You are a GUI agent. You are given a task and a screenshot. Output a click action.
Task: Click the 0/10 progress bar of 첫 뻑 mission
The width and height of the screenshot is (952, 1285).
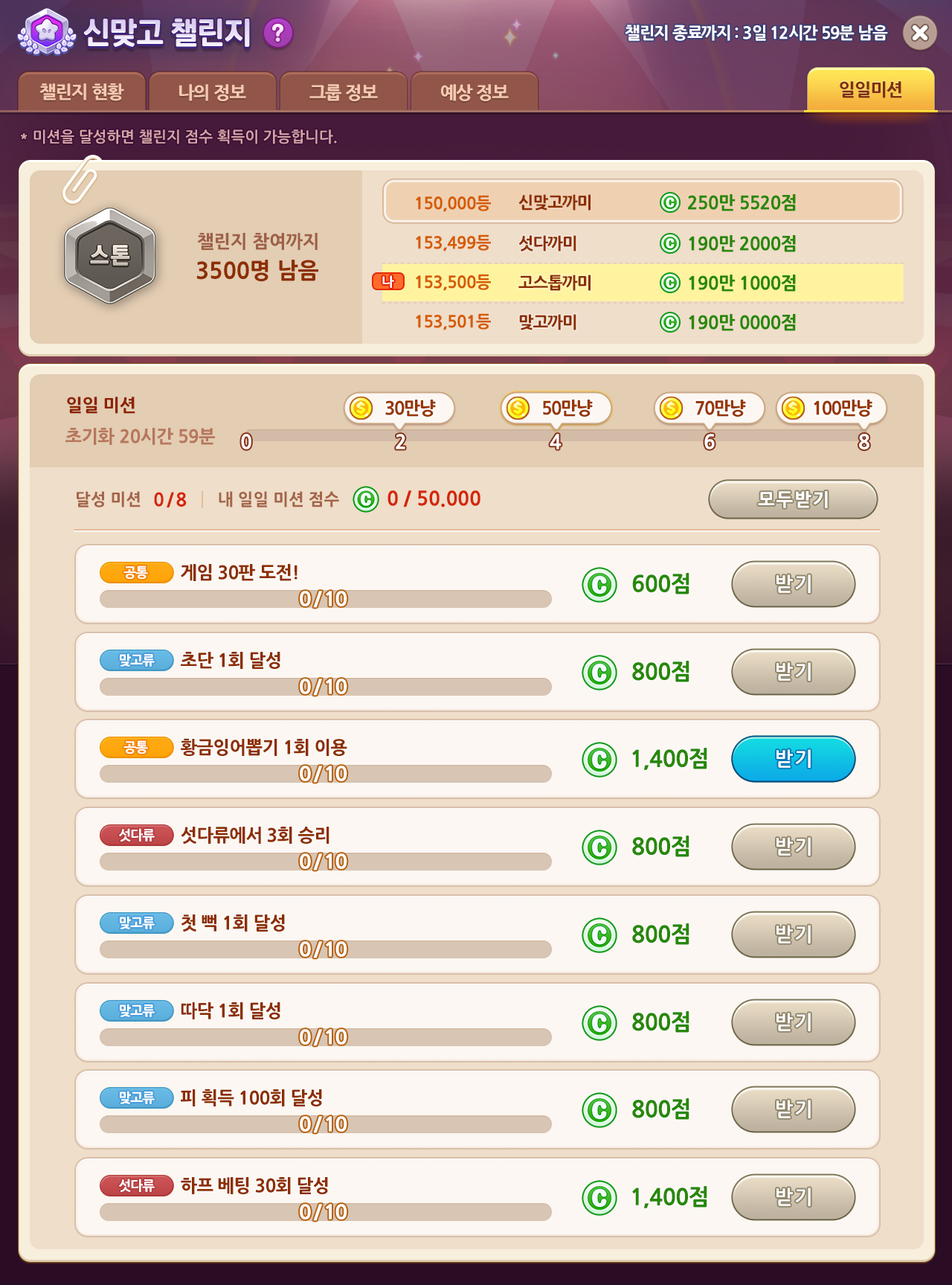click(x=325, y=948)
